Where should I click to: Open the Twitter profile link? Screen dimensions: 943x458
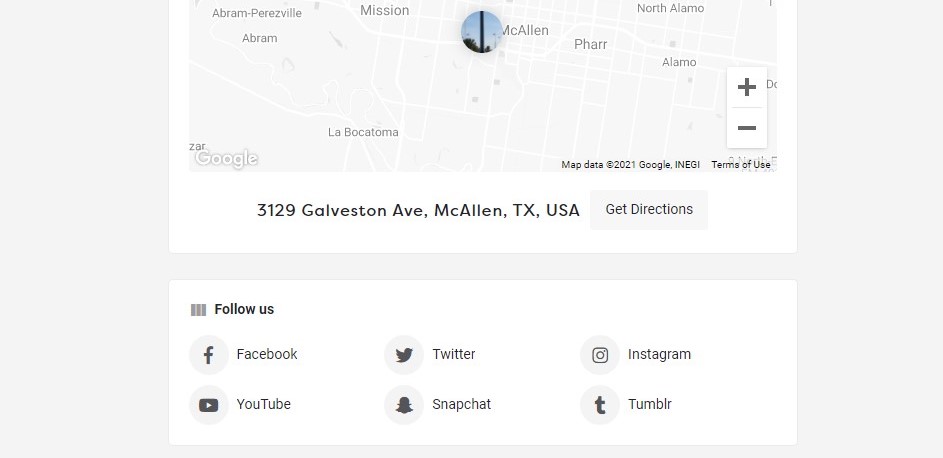pos(431,355)
